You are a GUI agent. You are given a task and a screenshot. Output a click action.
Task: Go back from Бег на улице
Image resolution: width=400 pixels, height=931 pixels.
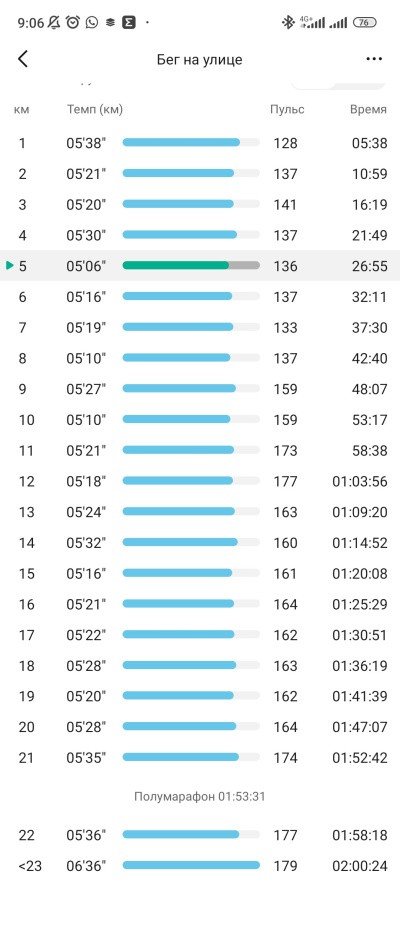(23, 59)
